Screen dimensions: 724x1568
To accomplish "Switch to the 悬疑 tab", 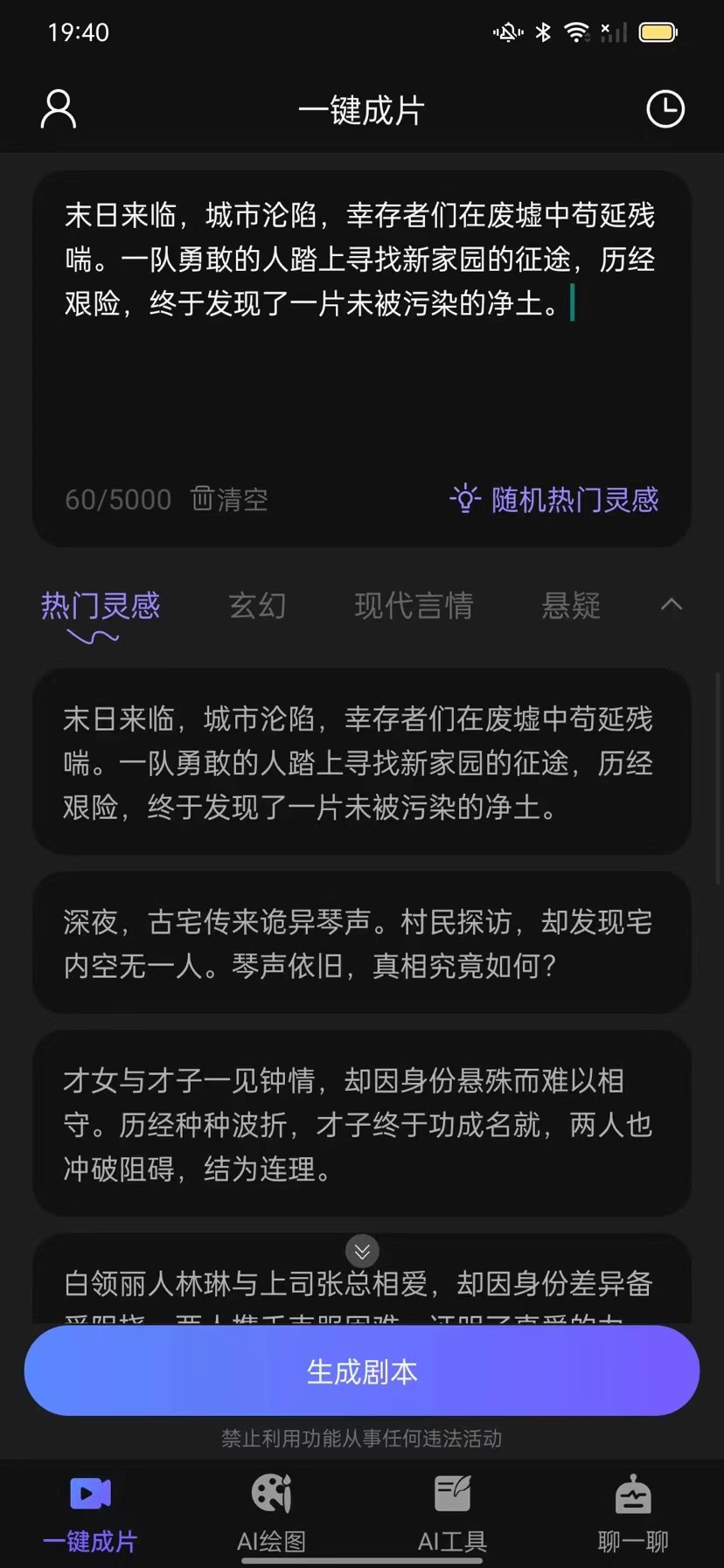I will point(572,605).
